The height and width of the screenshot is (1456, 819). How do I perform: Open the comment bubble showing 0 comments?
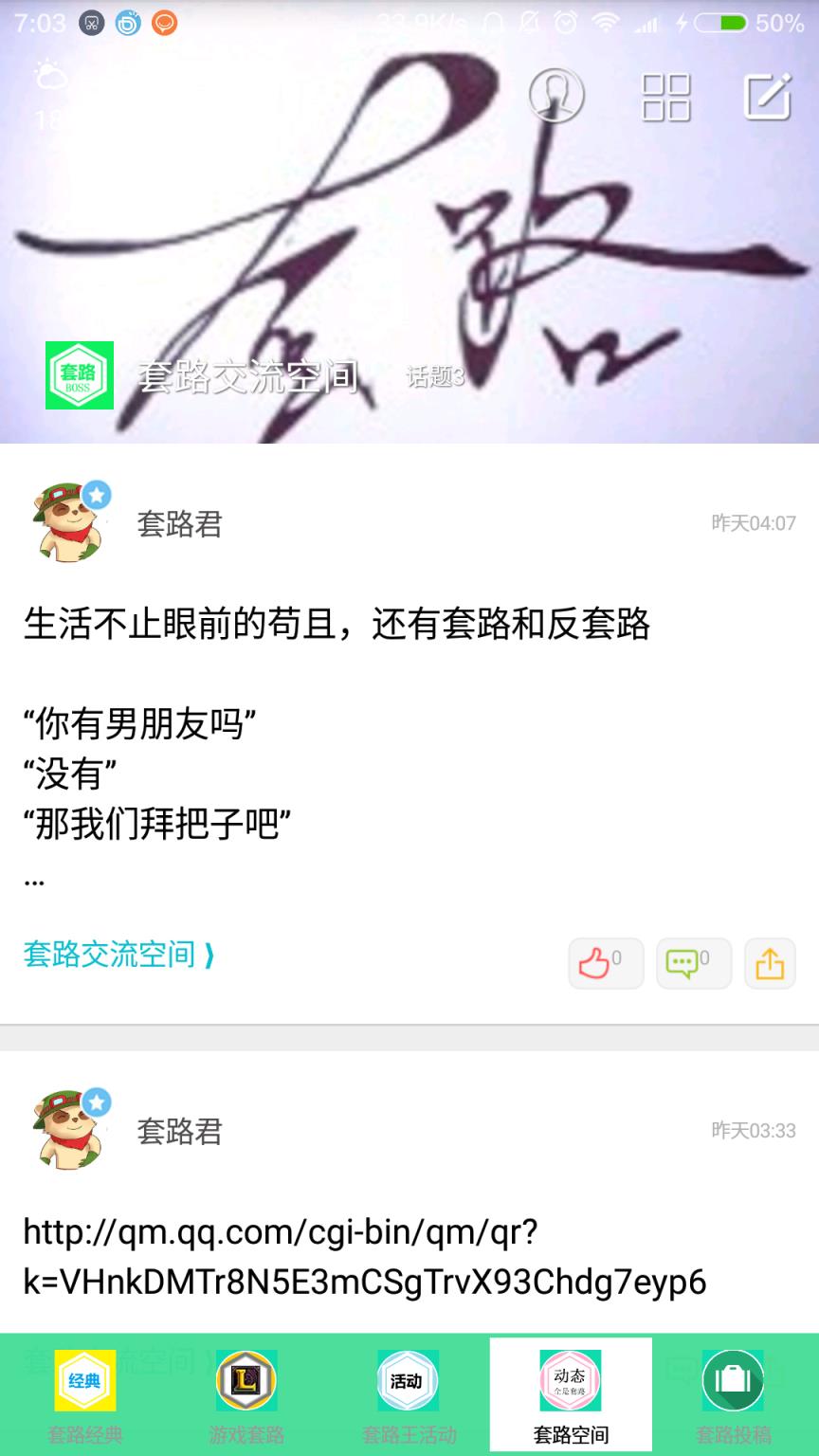[x=693, y=962]
